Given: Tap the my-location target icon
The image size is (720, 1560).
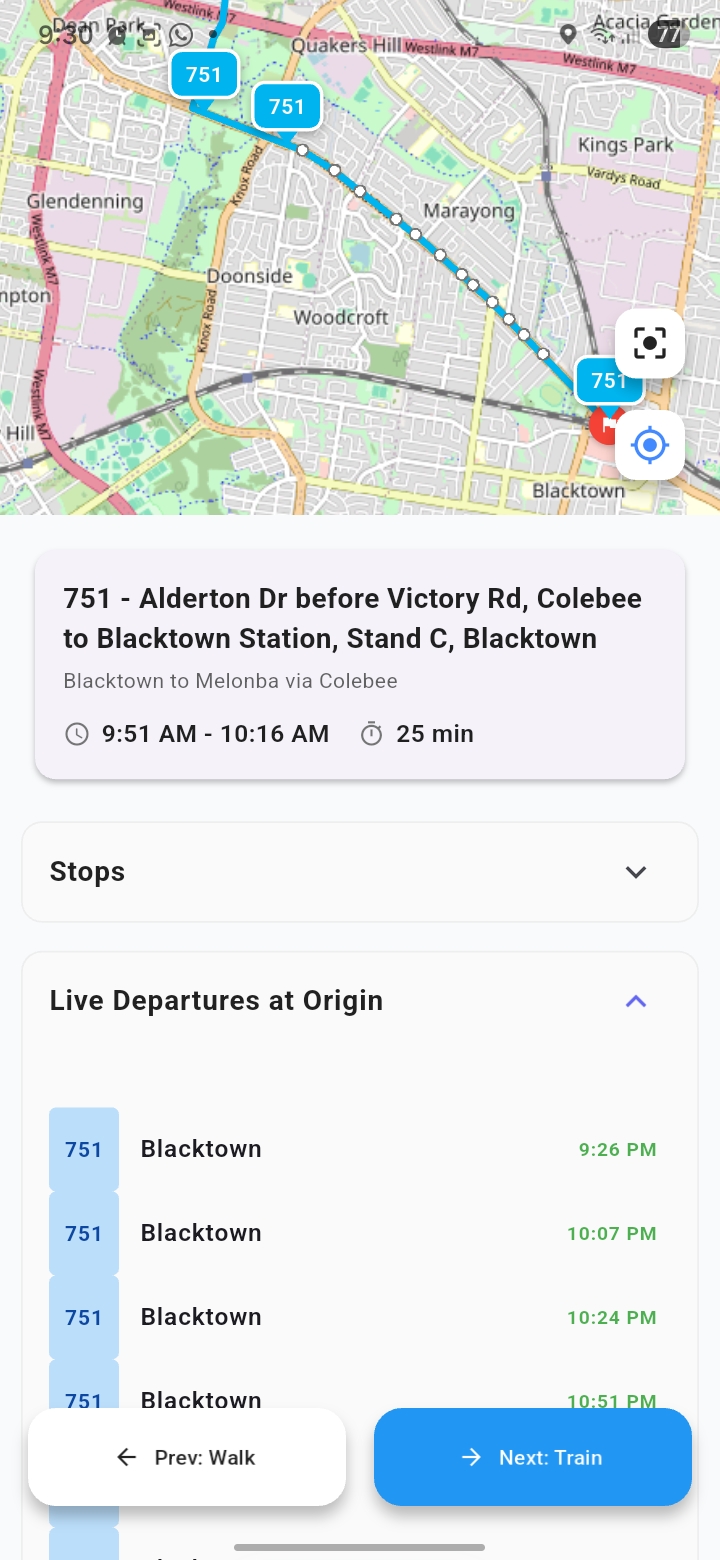Looking at the screenshot, I should [650, 446].
